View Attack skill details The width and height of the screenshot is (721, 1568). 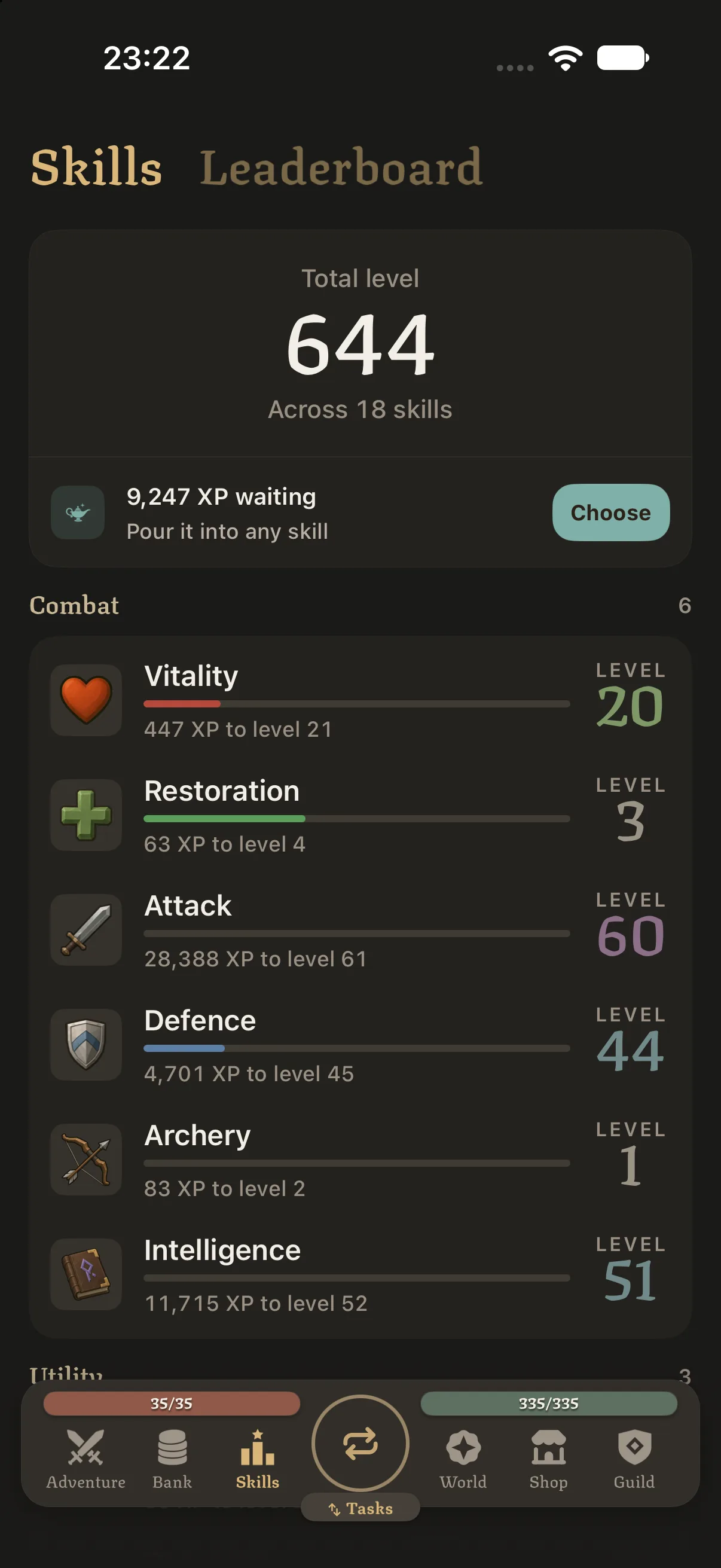[360, 930]
